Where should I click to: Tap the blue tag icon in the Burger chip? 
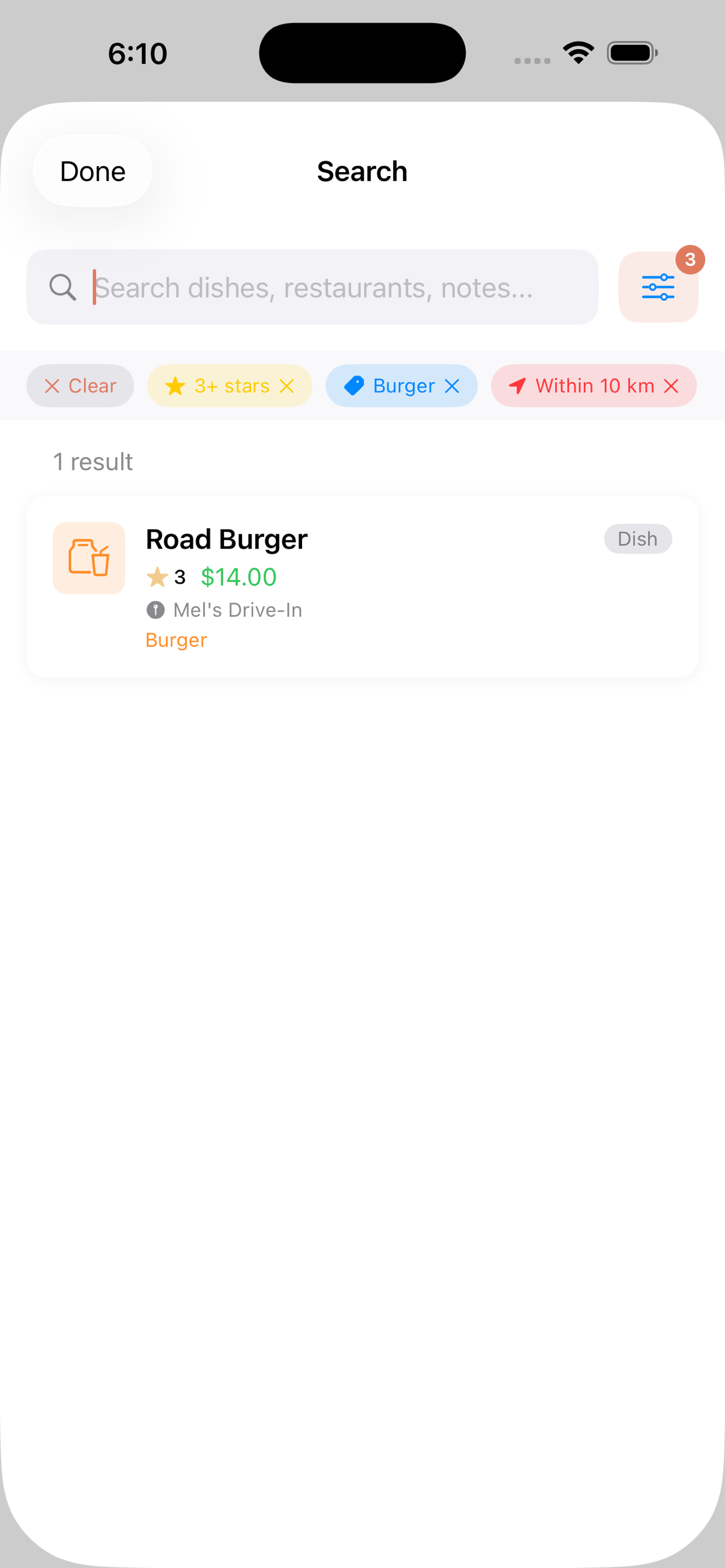(353, 386)
